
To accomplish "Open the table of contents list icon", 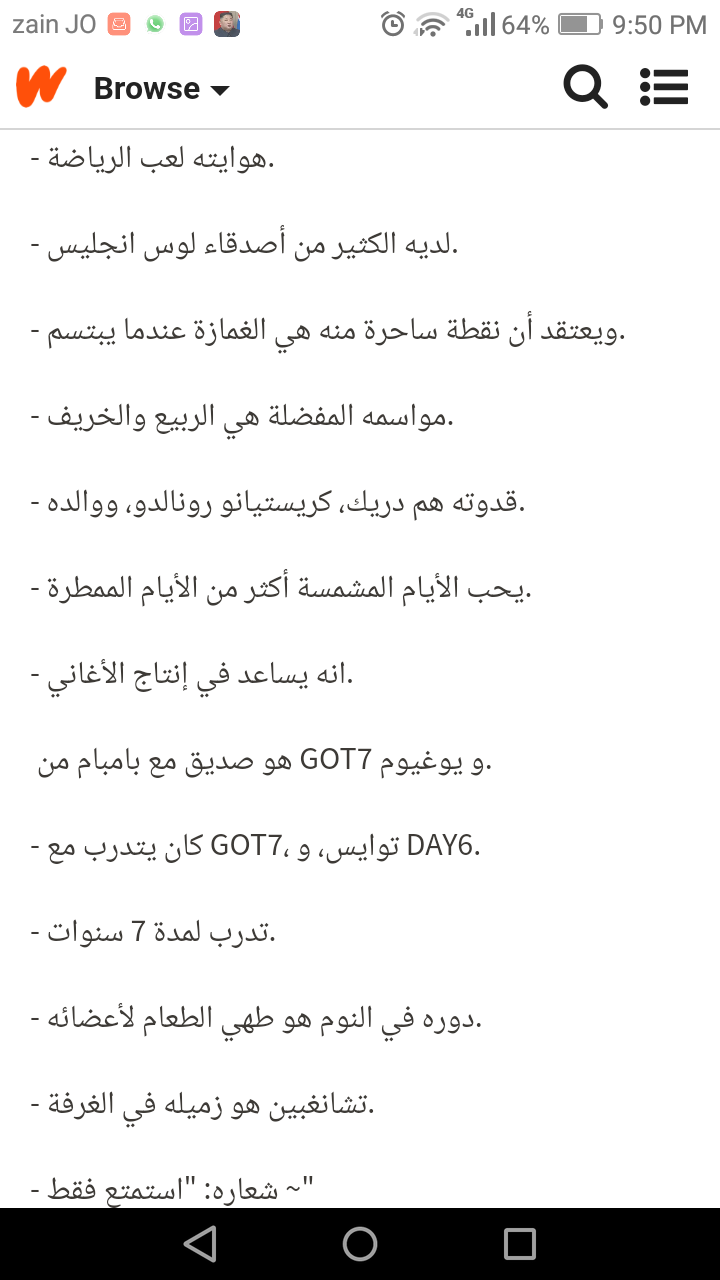I will coord(664,88).
